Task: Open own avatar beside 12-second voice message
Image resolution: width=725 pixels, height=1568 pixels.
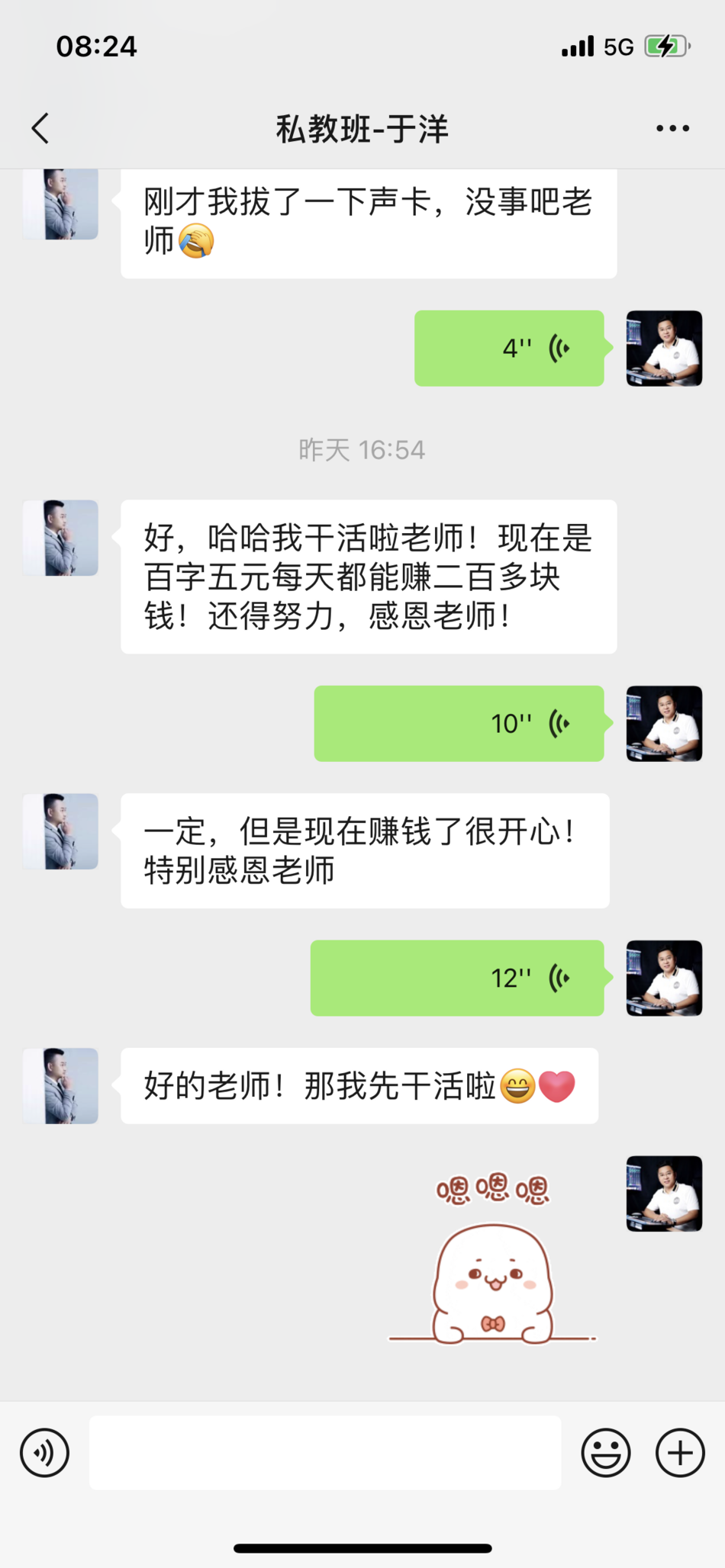Action: (664, 978)
